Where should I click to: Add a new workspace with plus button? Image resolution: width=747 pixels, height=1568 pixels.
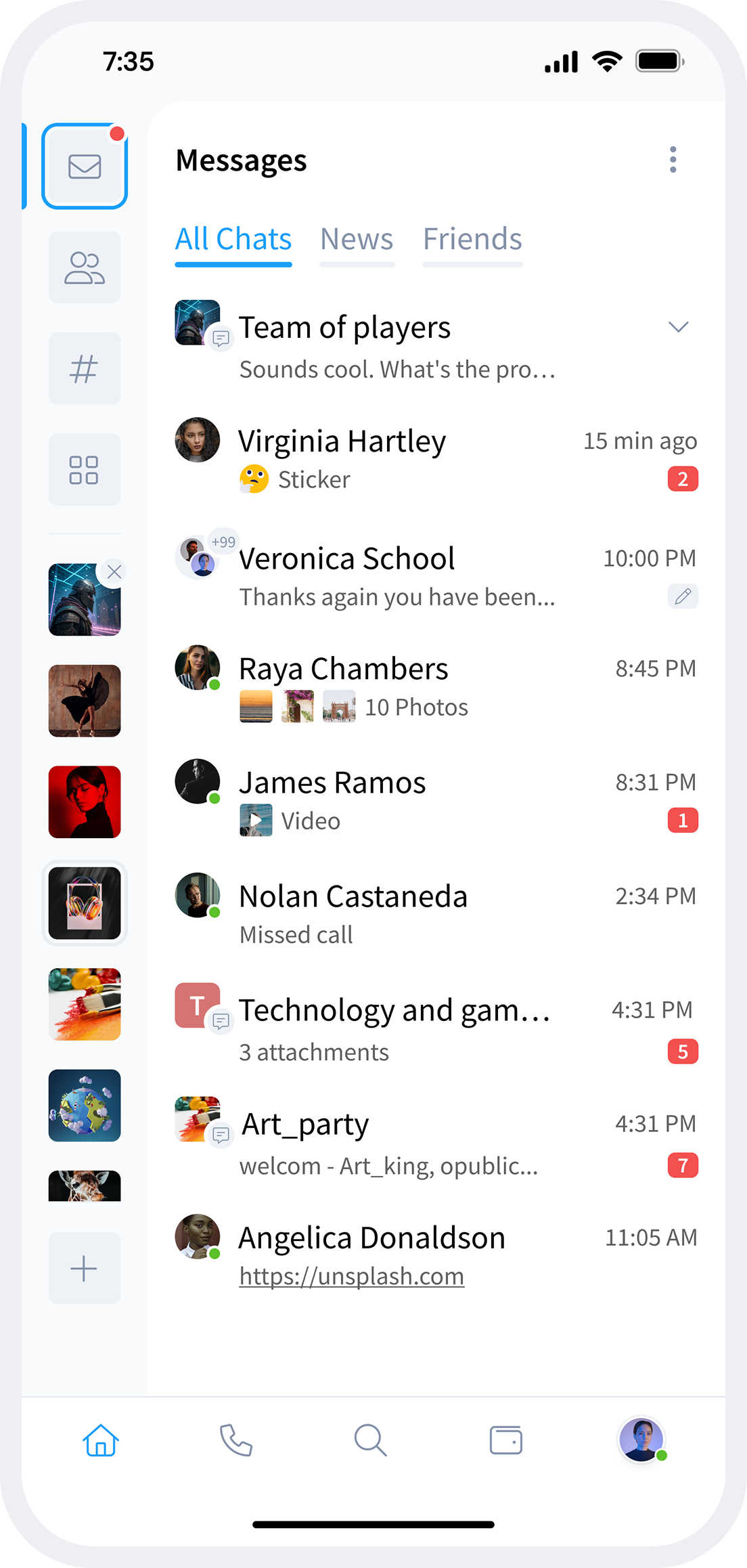85,1268
